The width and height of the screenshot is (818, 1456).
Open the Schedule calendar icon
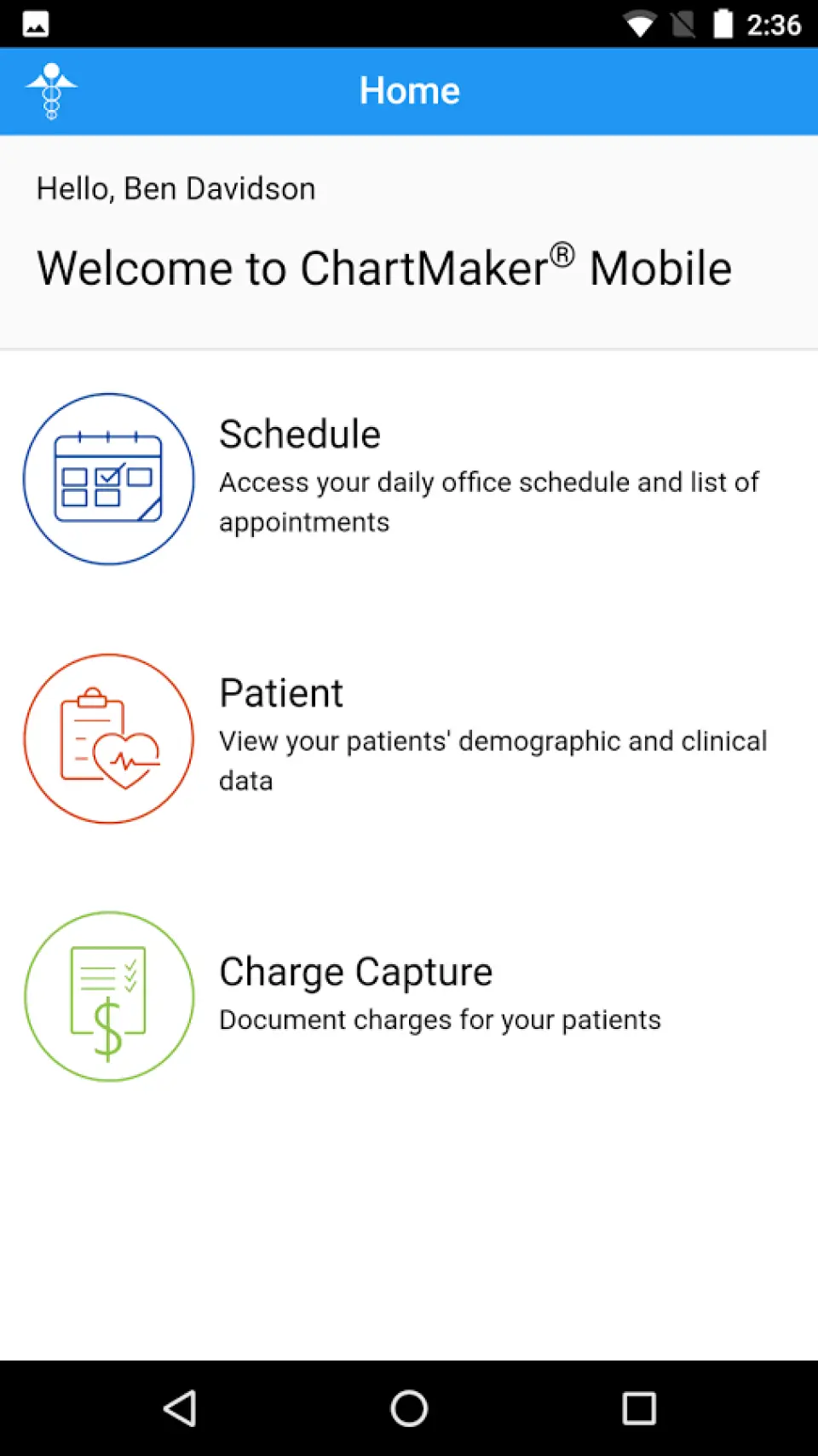(x=107, y=478)
